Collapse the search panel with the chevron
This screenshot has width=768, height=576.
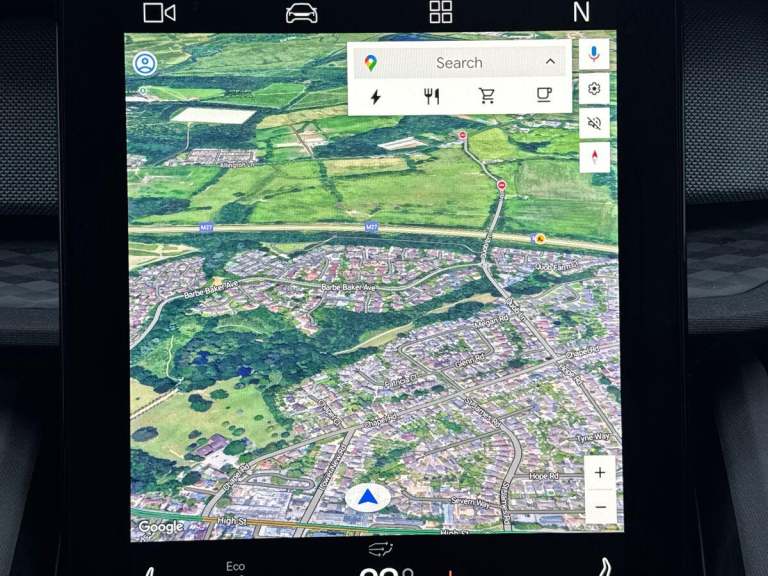pyautogui.click(x=550, y=62)
